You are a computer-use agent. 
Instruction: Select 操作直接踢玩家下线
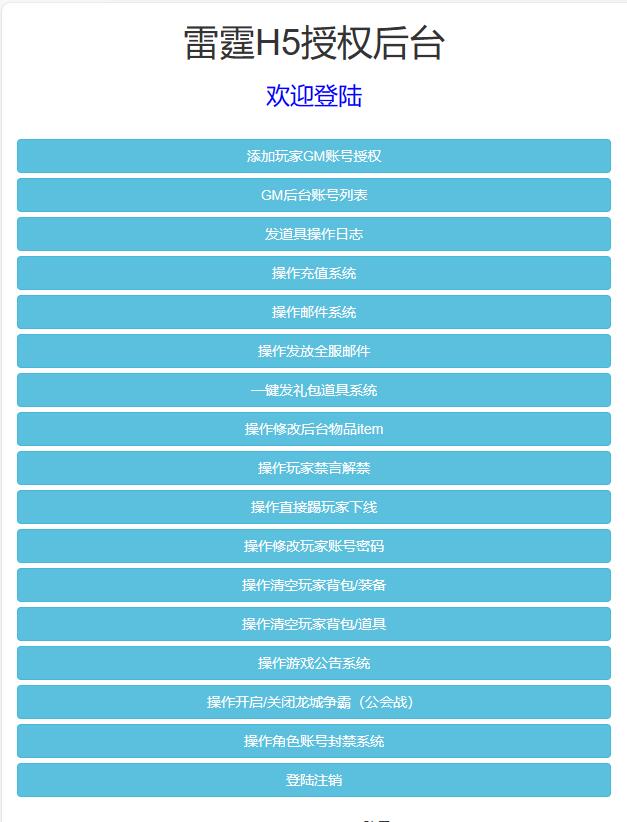(313, 507)
